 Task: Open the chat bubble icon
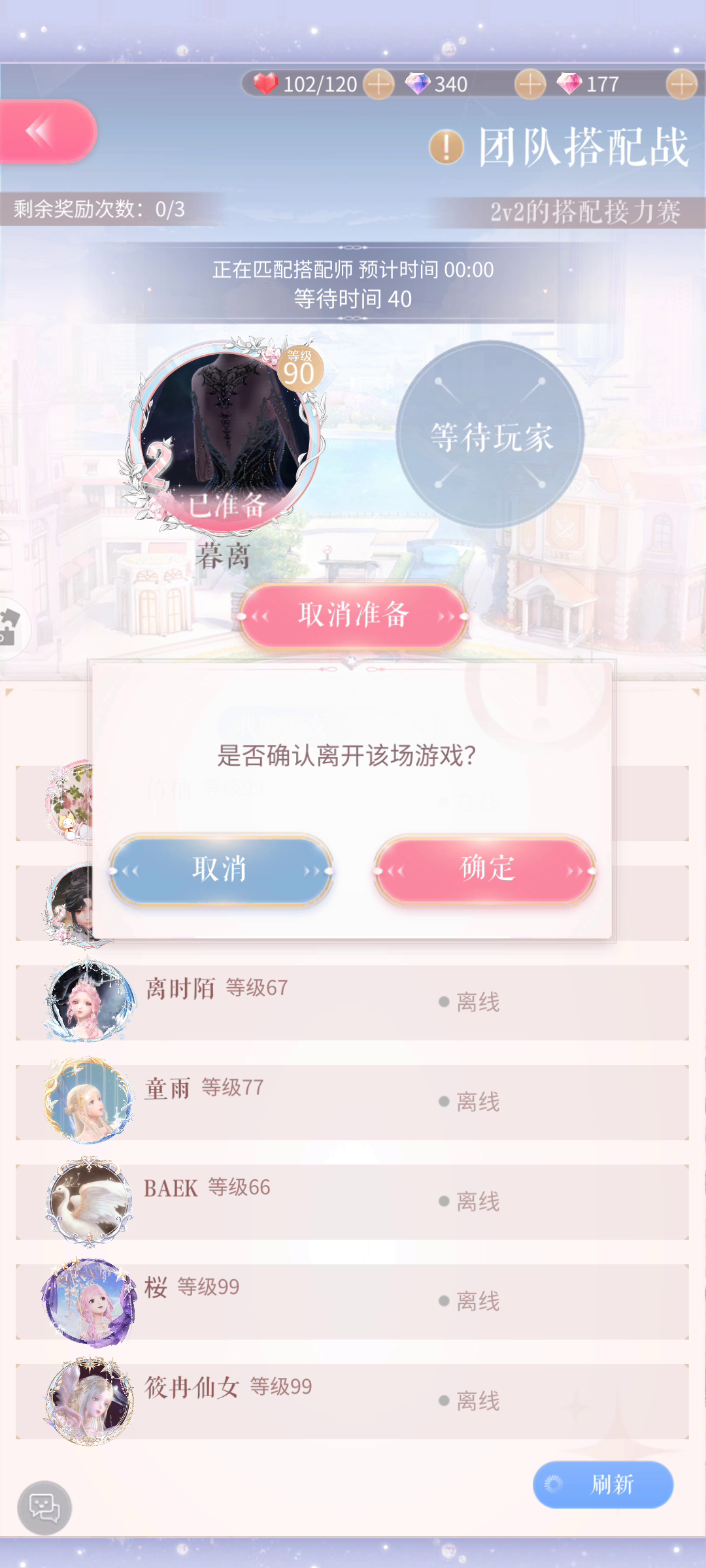[44, 1508]
